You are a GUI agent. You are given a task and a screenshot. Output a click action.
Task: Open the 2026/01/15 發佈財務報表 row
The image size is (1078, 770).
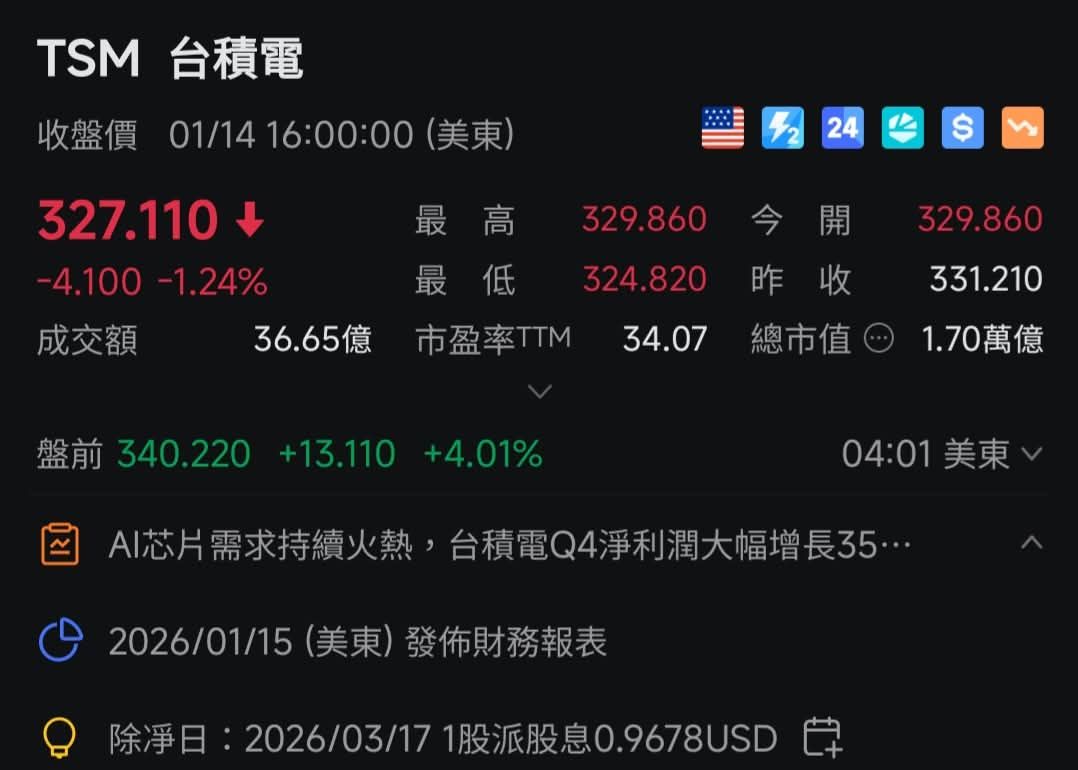point(357,642)
